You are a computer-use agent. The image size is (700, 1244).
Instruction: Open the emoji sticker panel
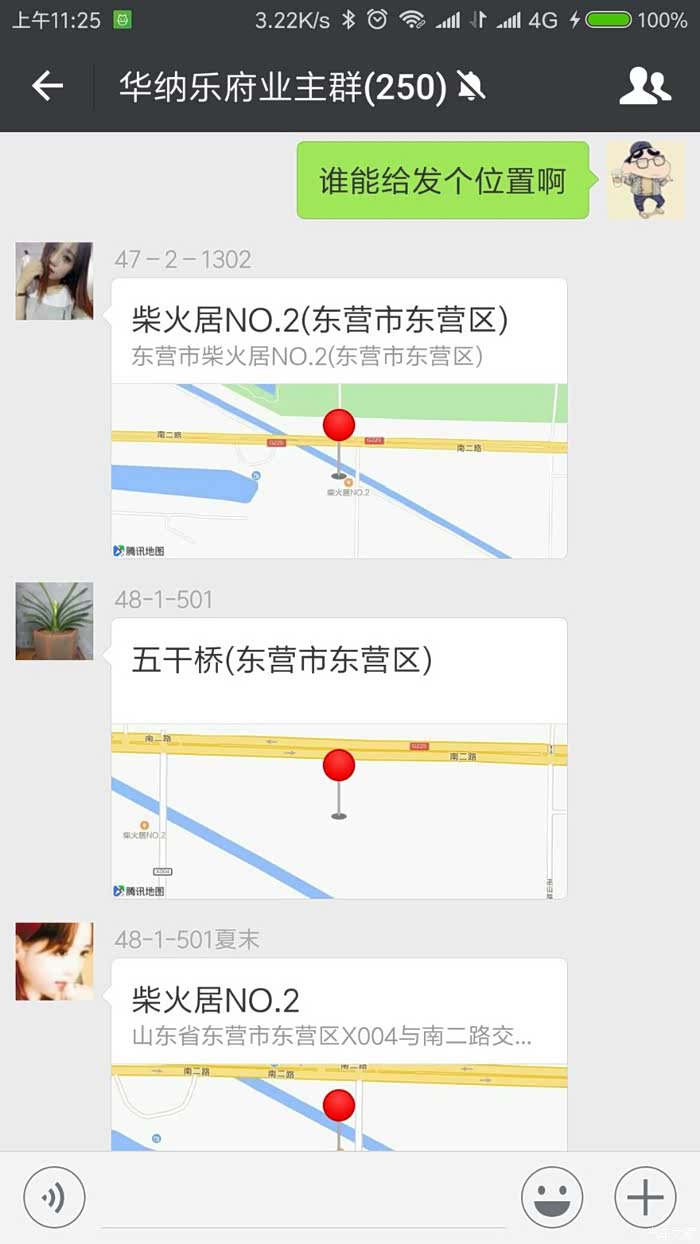(x=551, y=1196)
